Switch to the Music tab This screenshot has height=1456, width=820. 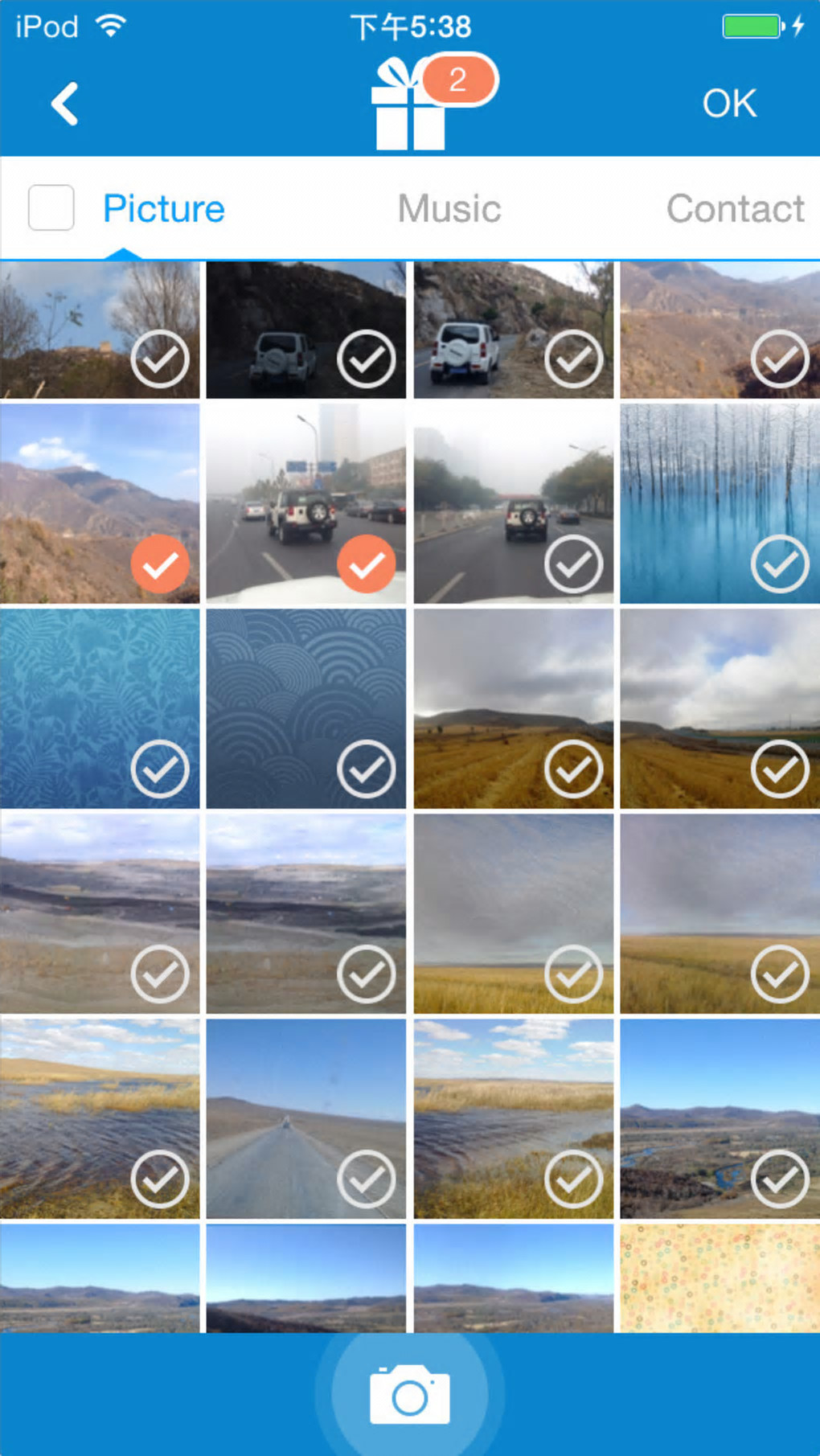pyautogui.click(x=449, y=209)
